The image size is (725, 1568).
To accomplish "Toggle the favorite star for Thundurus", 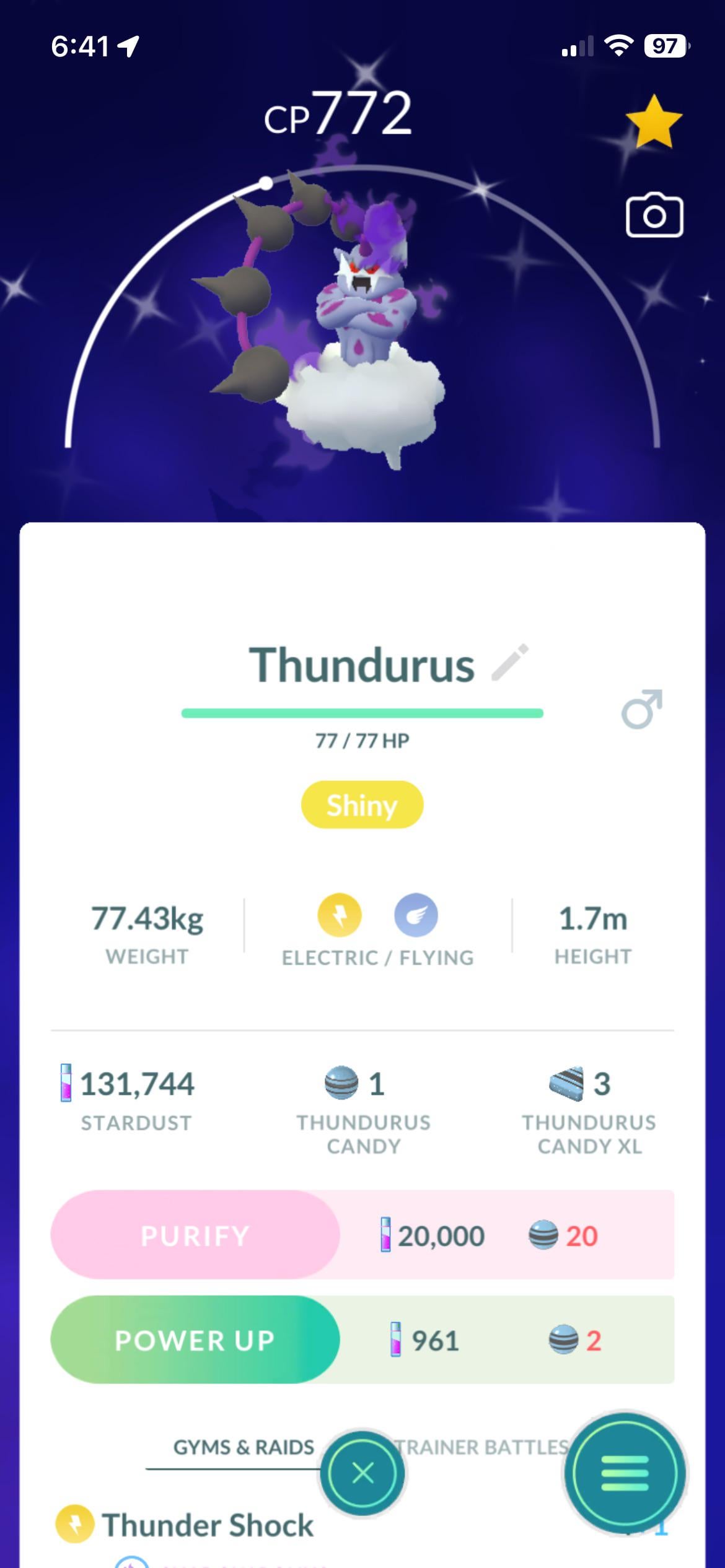I will pyautogui.click(x=654, y=122).
